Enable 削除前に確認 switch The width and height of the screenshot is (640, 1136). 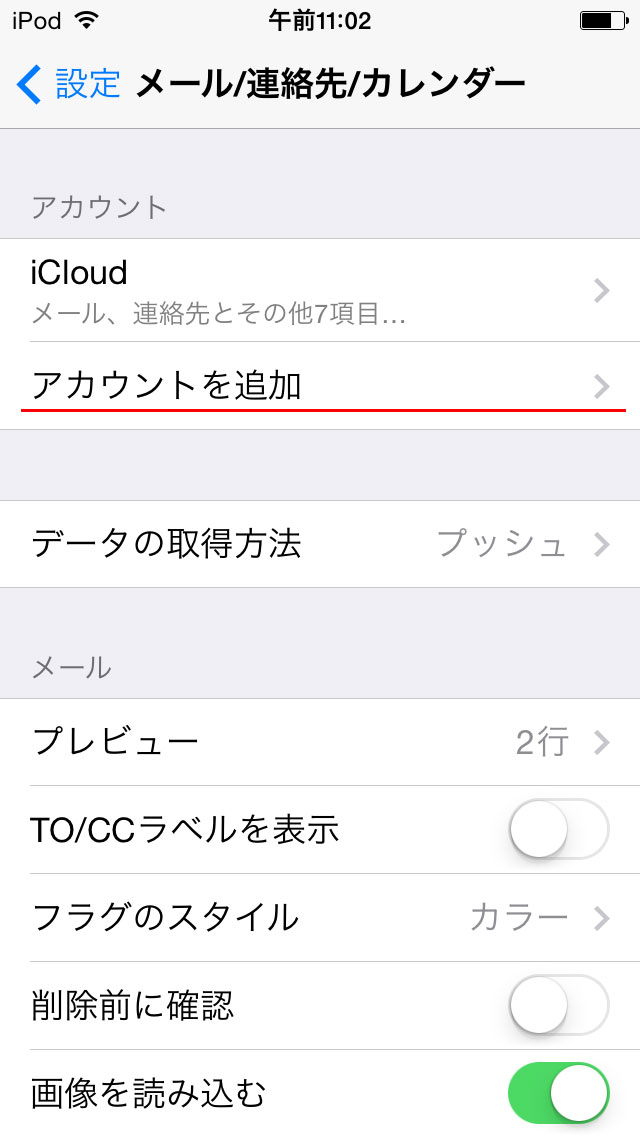558,1005
